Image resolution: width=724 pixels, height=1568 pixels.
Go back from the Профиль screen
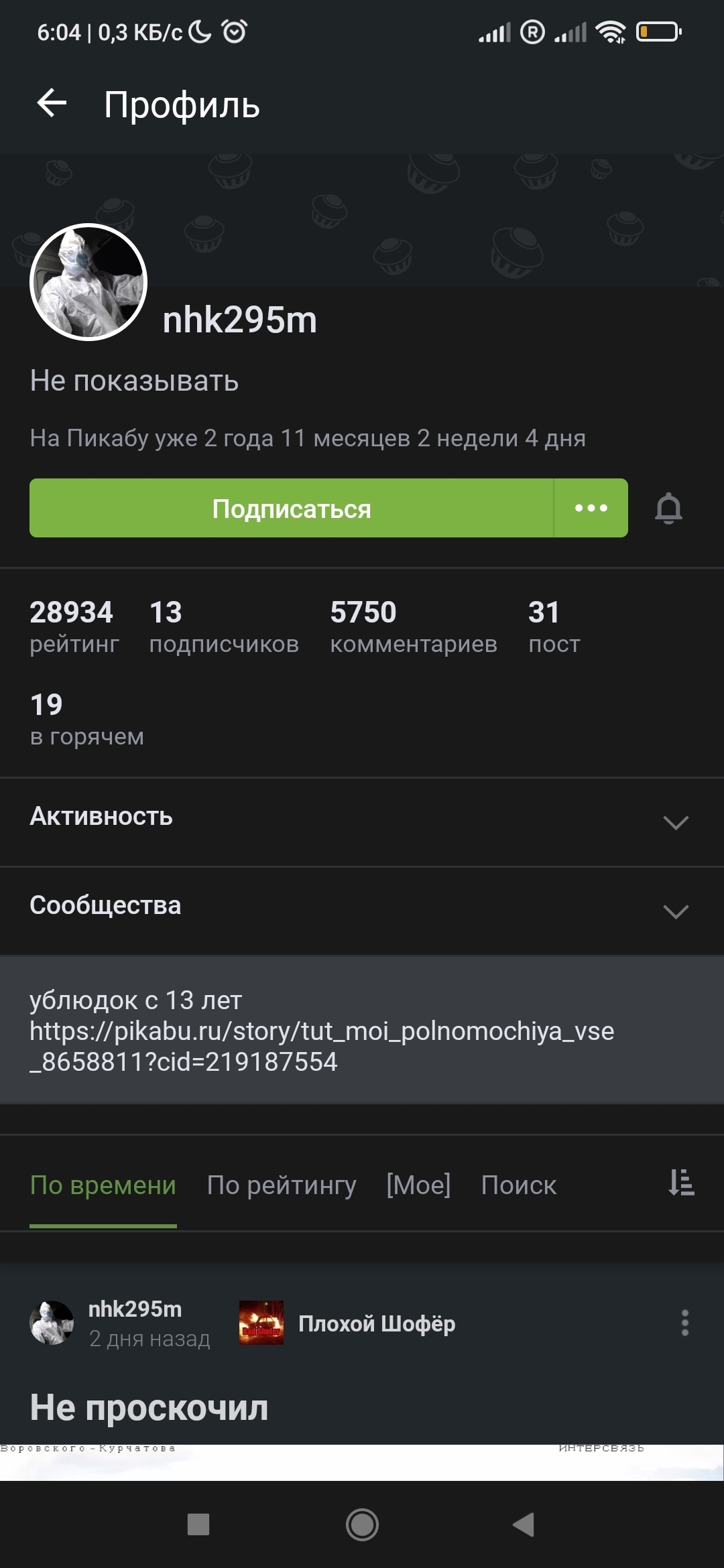point(52,104)
